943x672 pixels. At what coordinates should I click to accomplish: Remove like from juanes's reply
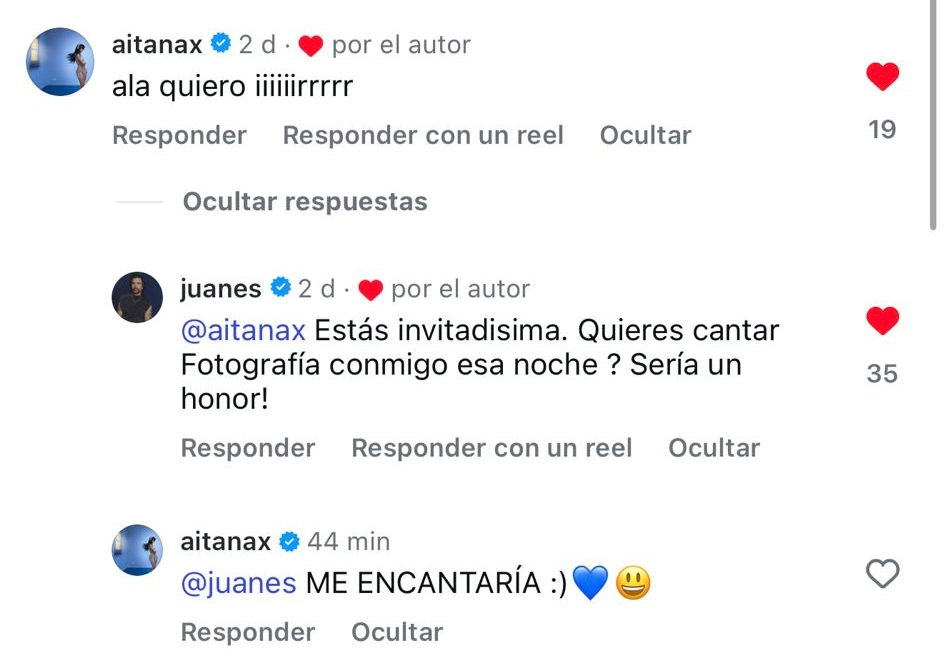coord(882,321)
